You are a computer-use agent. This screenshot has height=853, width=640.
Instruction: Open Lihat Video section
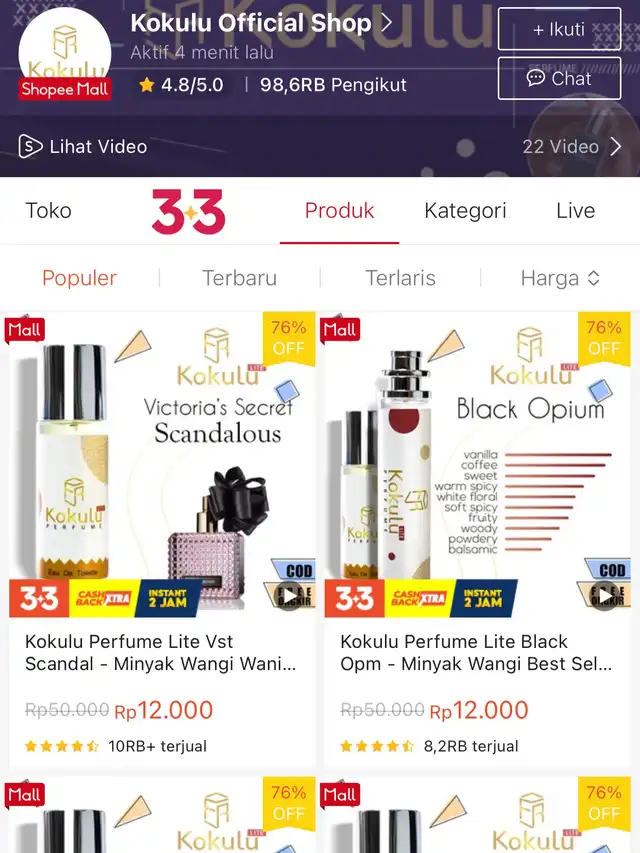pyautogui.click(x=83, y=146)
